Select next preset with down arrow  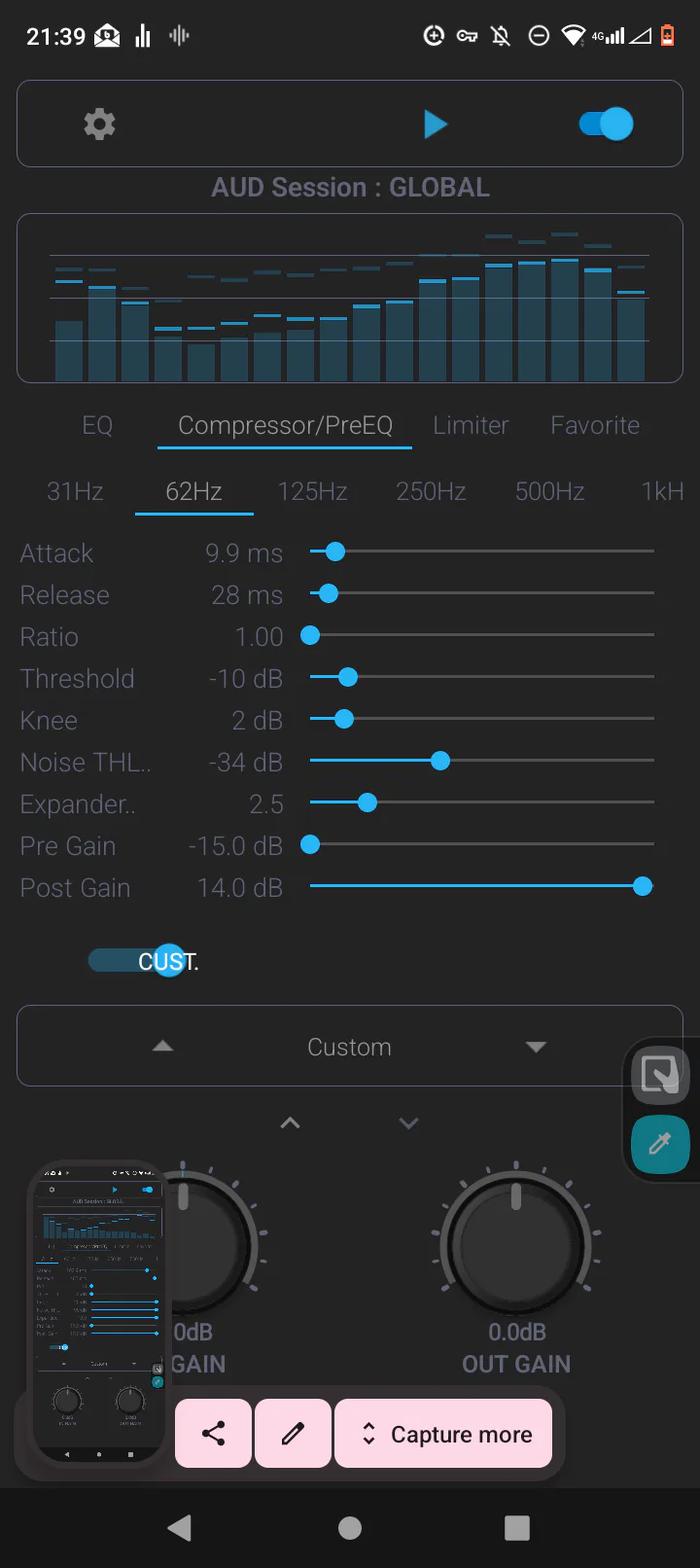click(536, 1047)
